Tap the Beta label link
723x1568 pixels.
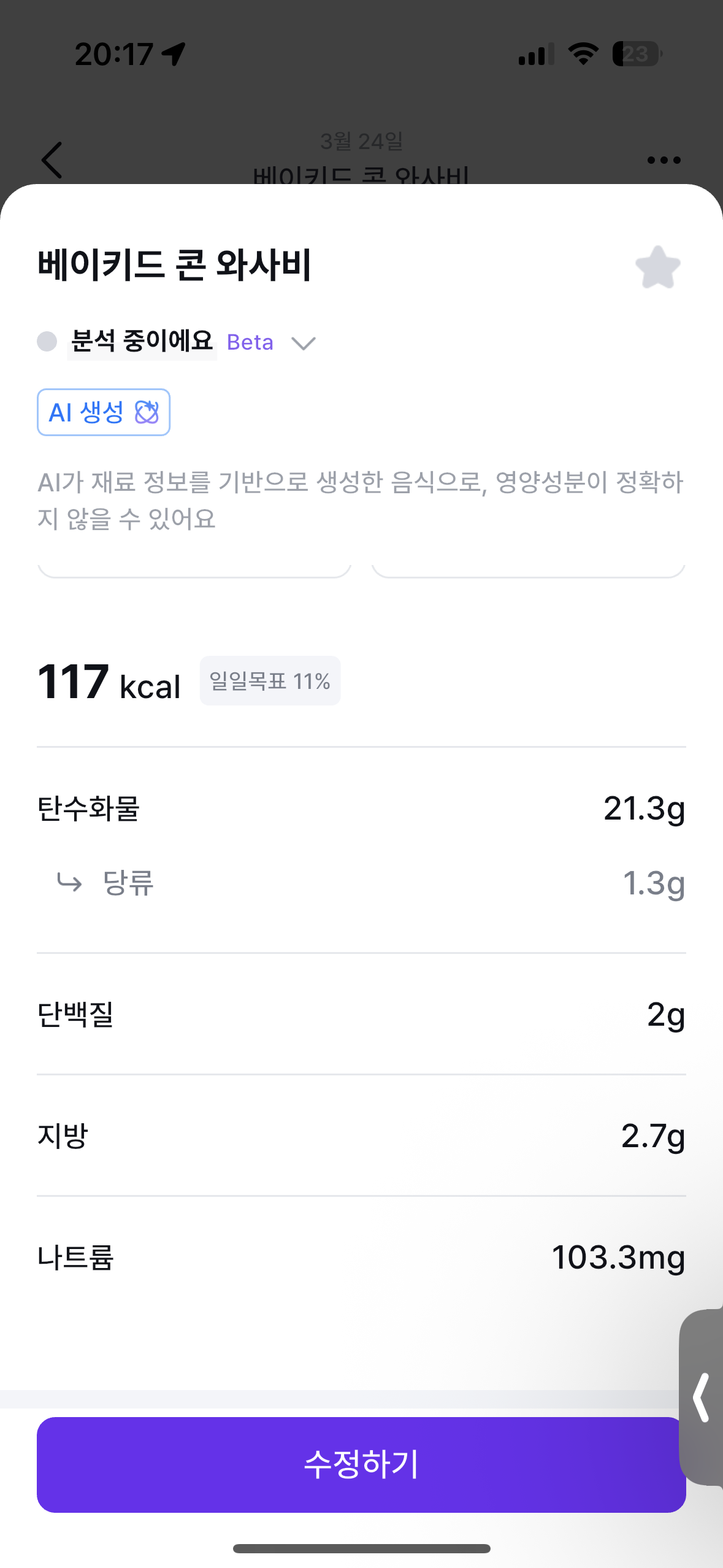[250, 342]
